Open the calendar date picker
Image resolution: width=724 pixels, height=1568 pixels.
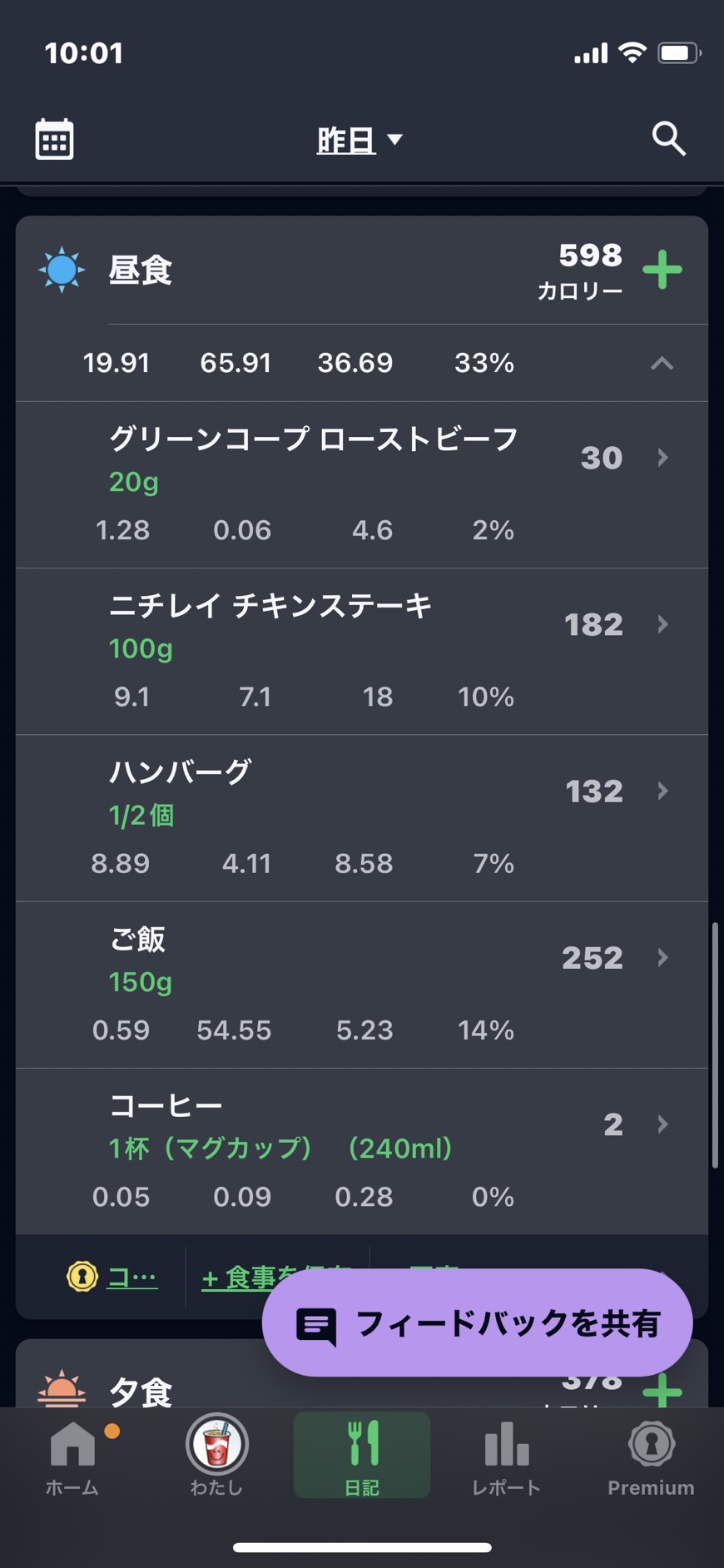[x=54, y=139]
